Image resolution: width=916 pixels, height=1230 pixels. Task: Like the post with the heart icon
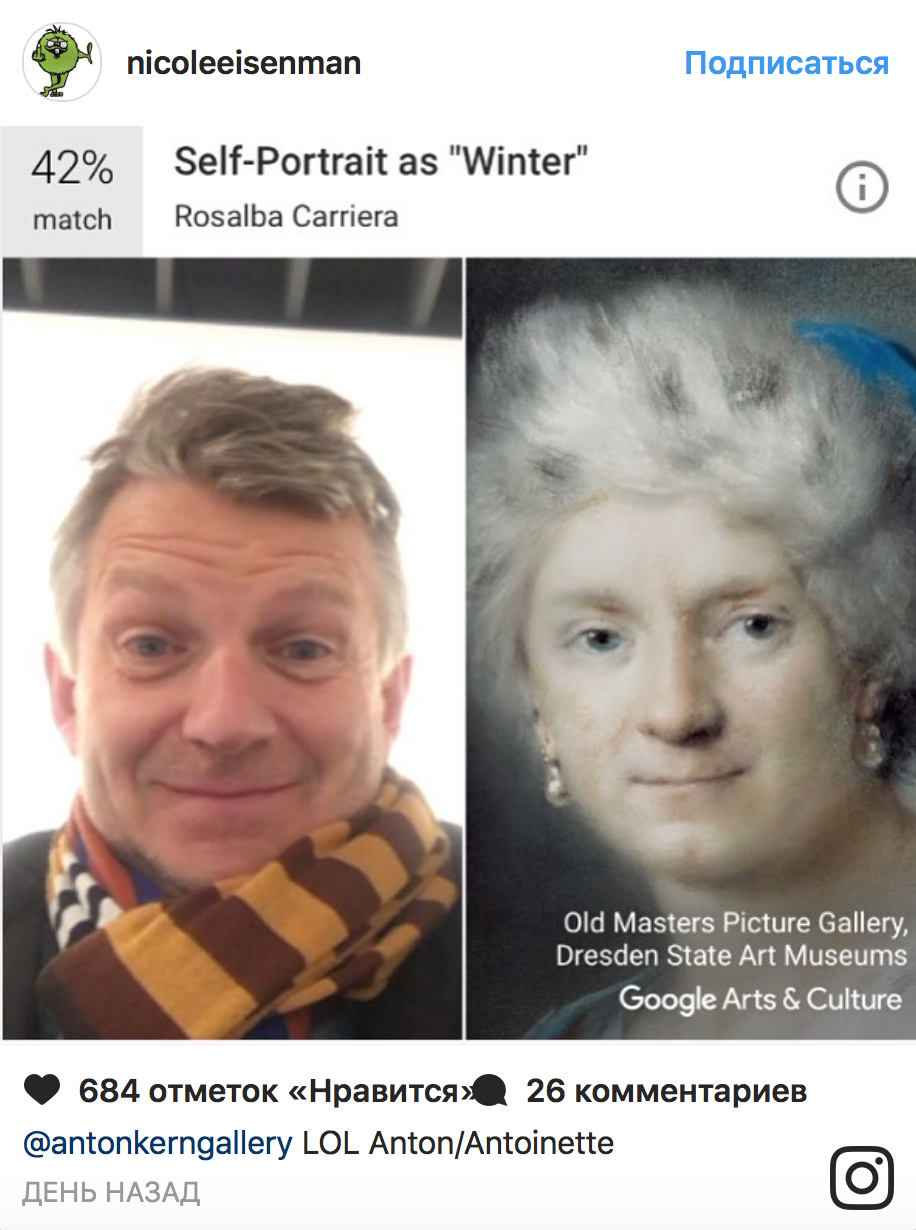pyautogui.click(x=42, y=1091)
